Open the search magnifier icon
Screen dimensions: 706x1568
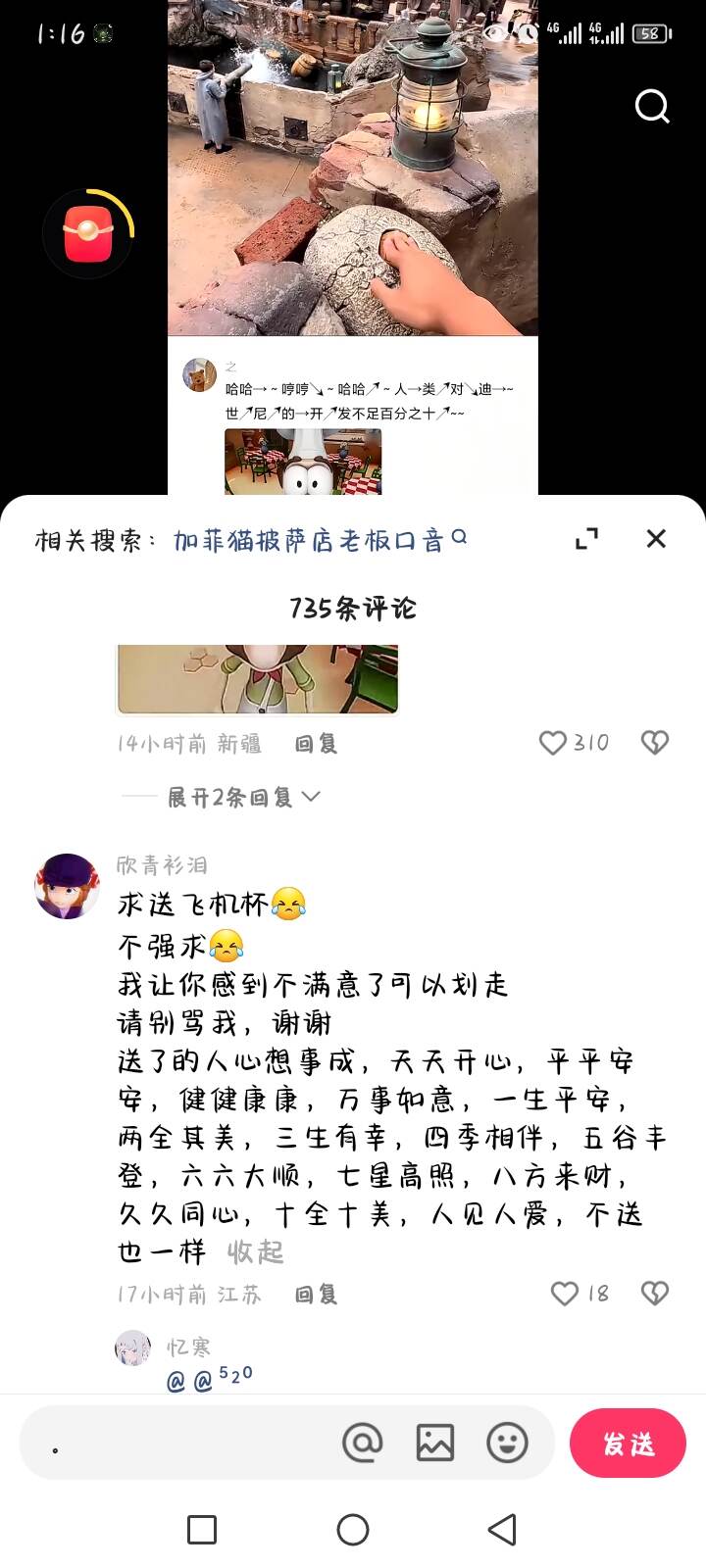[x=651, y=106]
